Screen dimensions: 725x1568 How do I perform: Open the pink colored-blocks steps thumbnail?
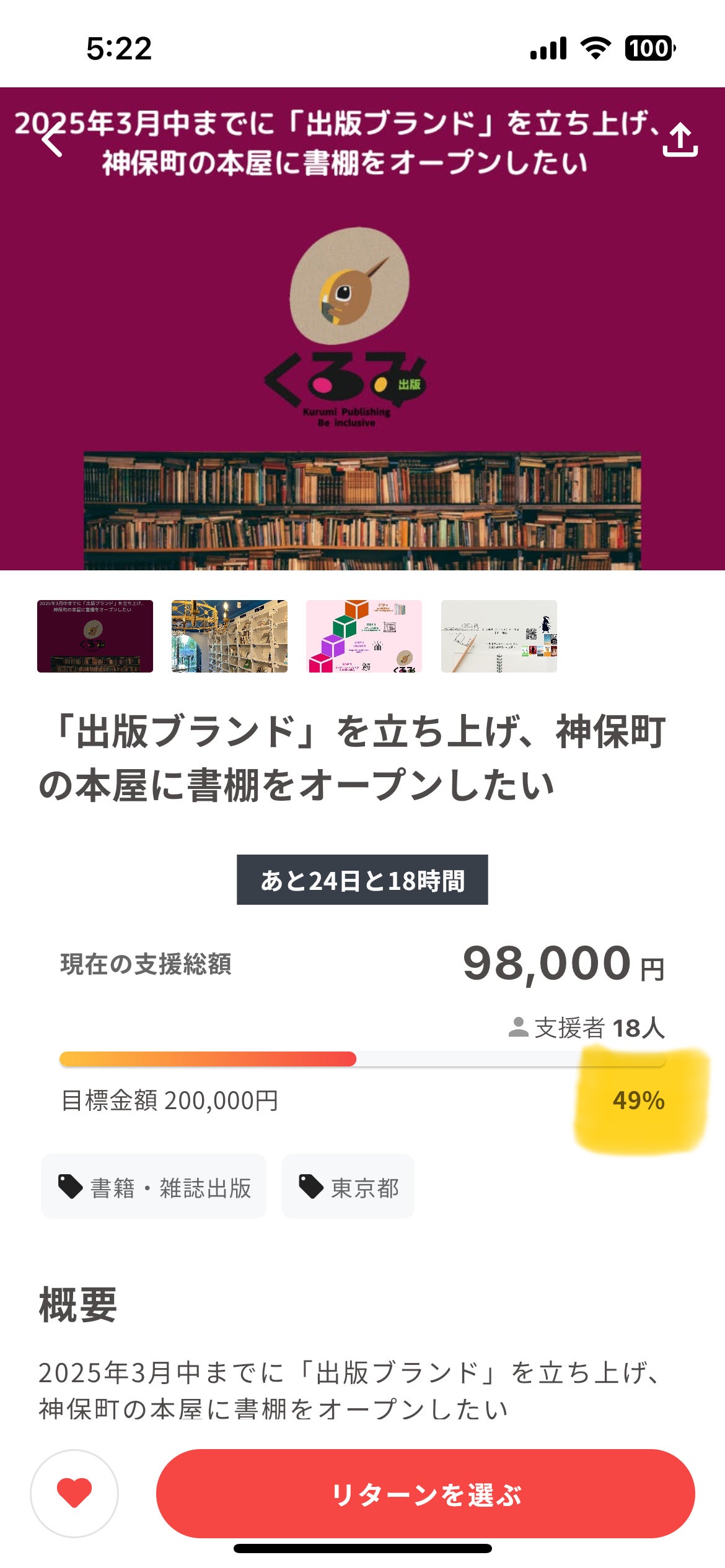click(364, 636)
